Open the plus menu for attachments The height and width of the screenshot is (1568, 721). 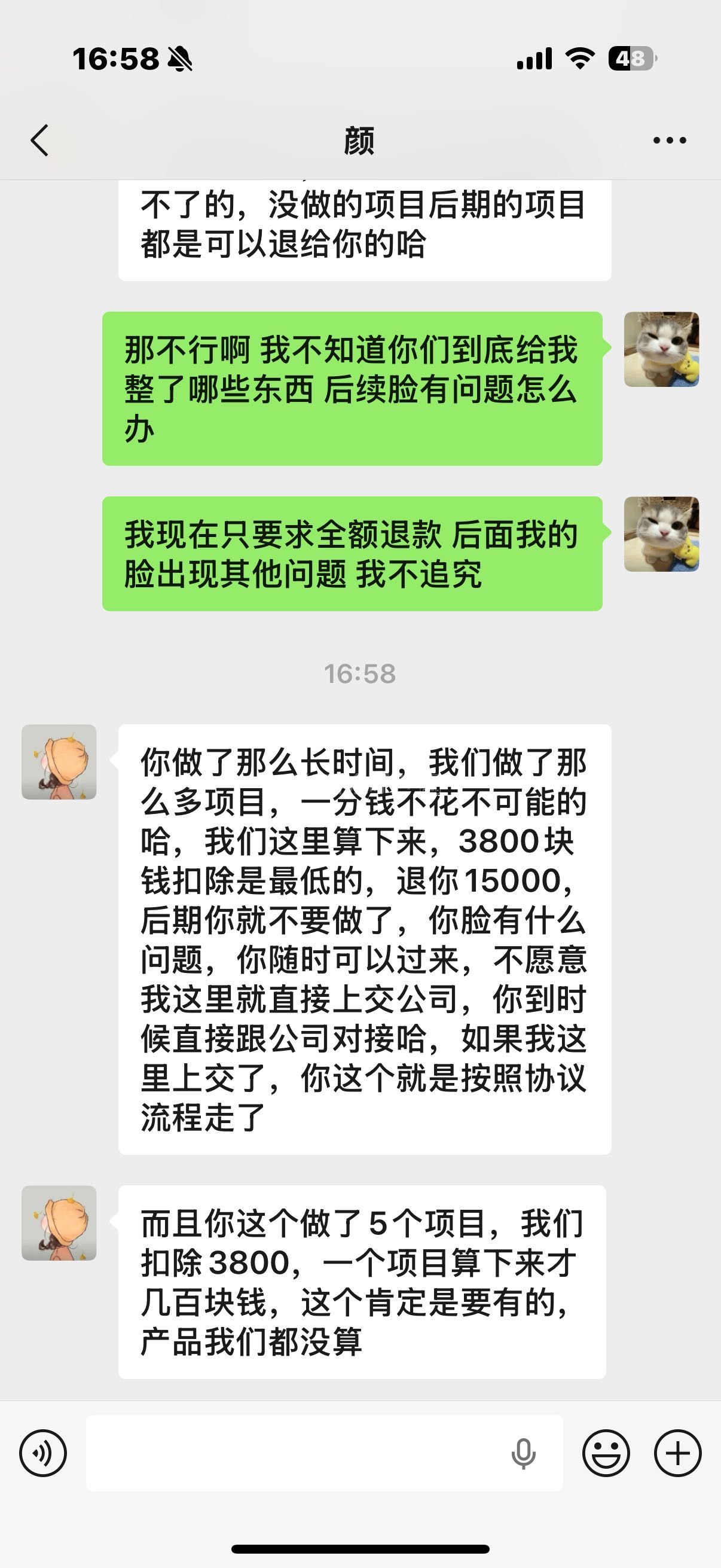[x=677, y=1453]
